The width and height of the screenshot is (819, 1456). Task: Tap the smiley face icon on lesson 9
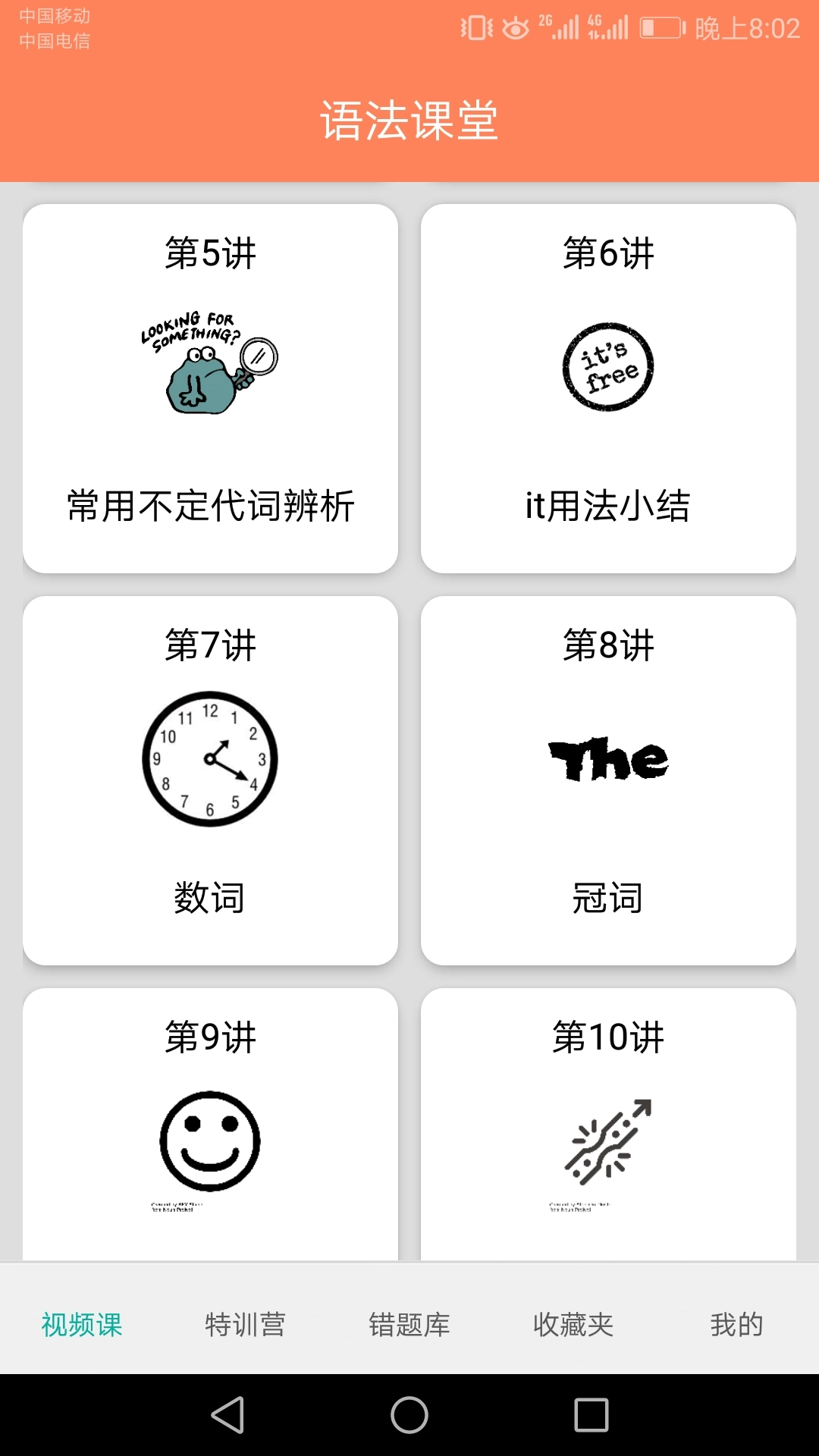(209, 1141)
